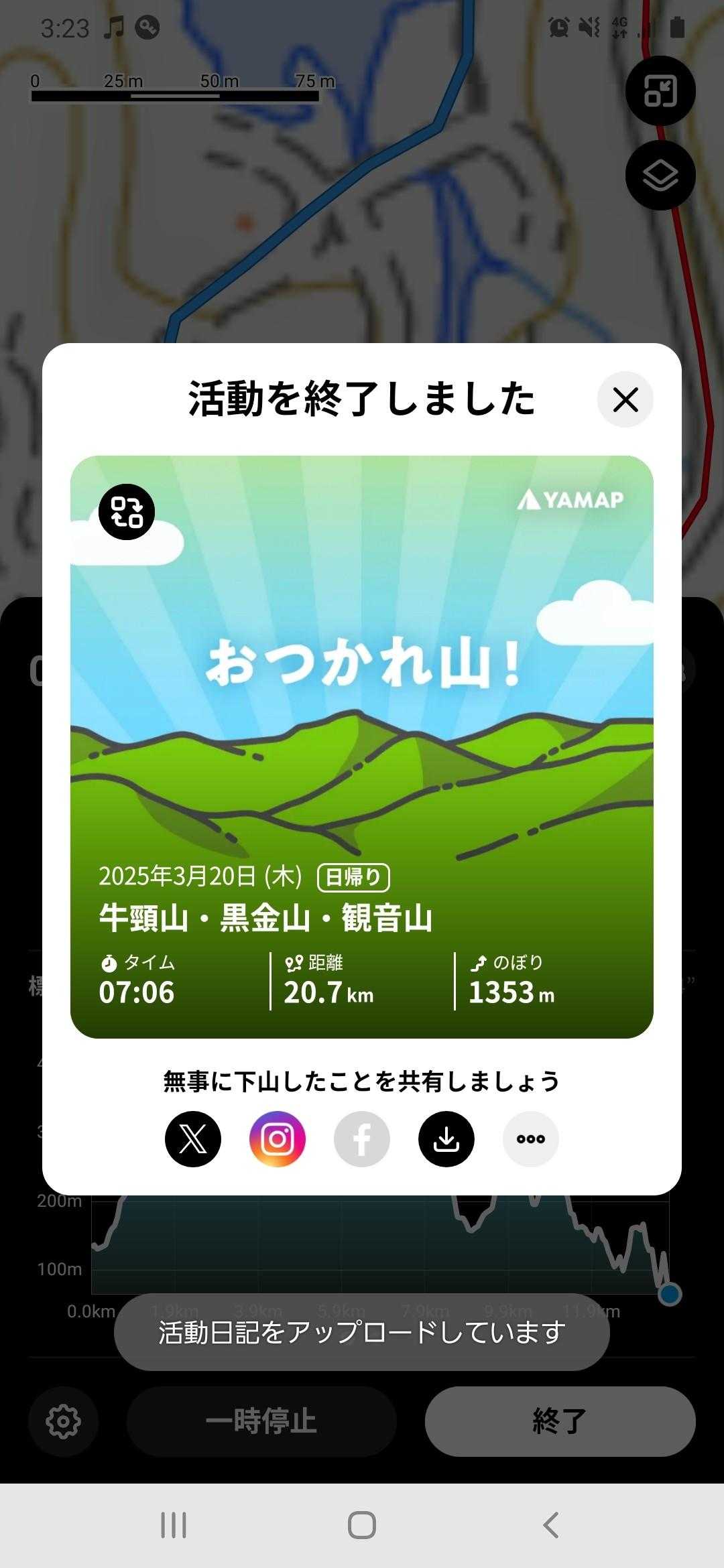Share the activity on Facebook

click(x=362, y=1139)
